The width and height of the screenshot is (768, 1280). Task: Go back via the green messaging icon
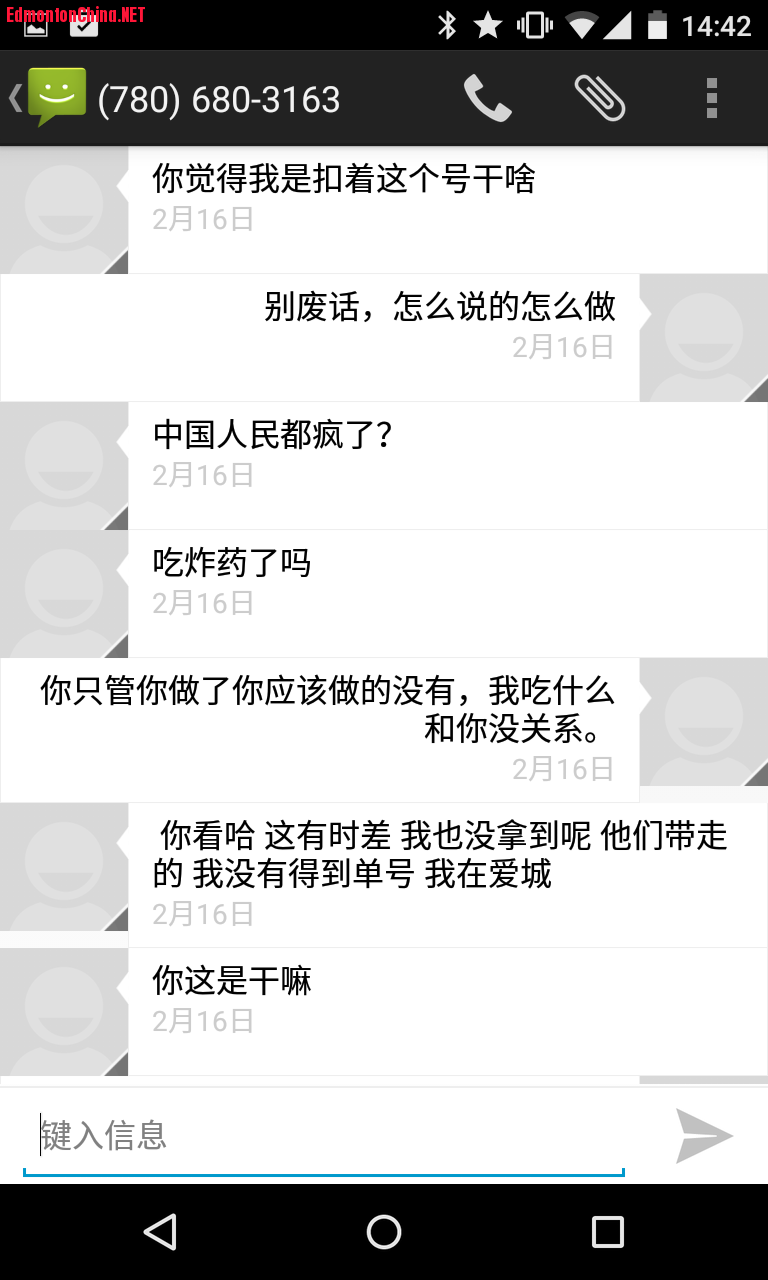[55, 98]
